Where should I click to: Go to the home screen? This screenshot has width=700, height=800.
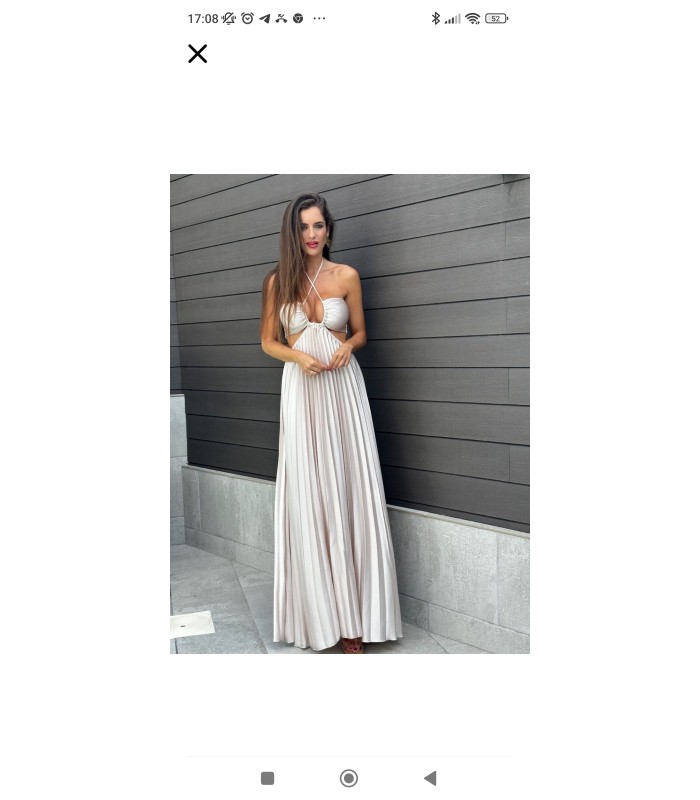click(x=349, y=778)
